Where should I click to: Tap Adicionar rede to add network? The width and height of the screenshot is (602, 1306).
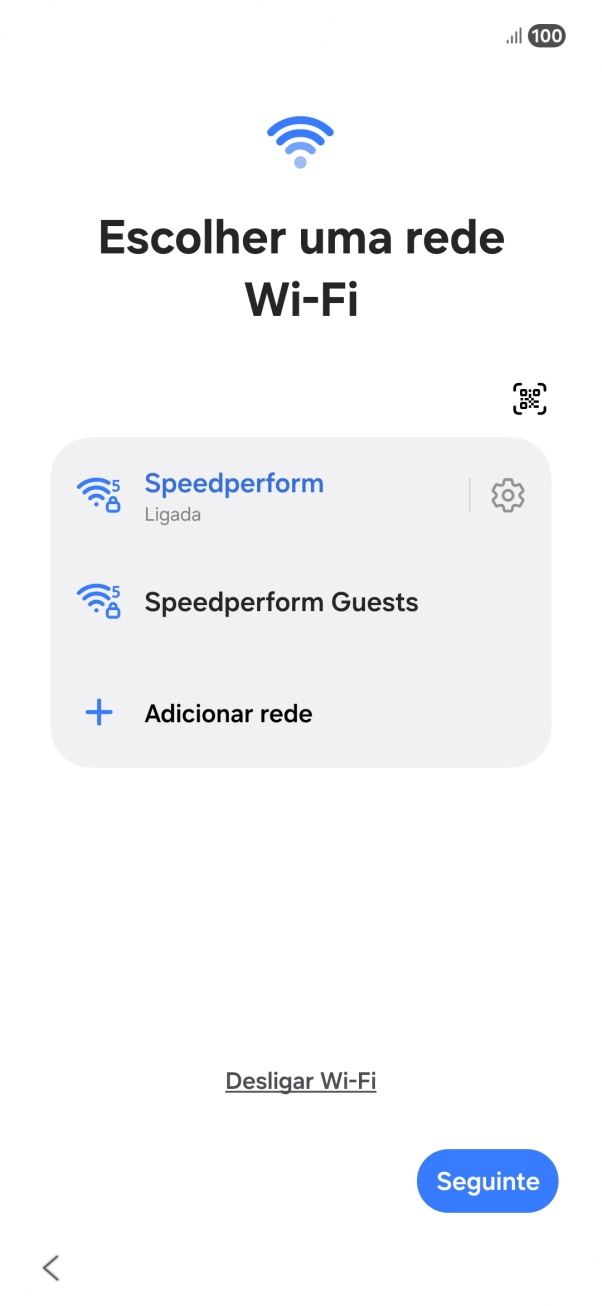pyautogui.click(x=228, y=714)
